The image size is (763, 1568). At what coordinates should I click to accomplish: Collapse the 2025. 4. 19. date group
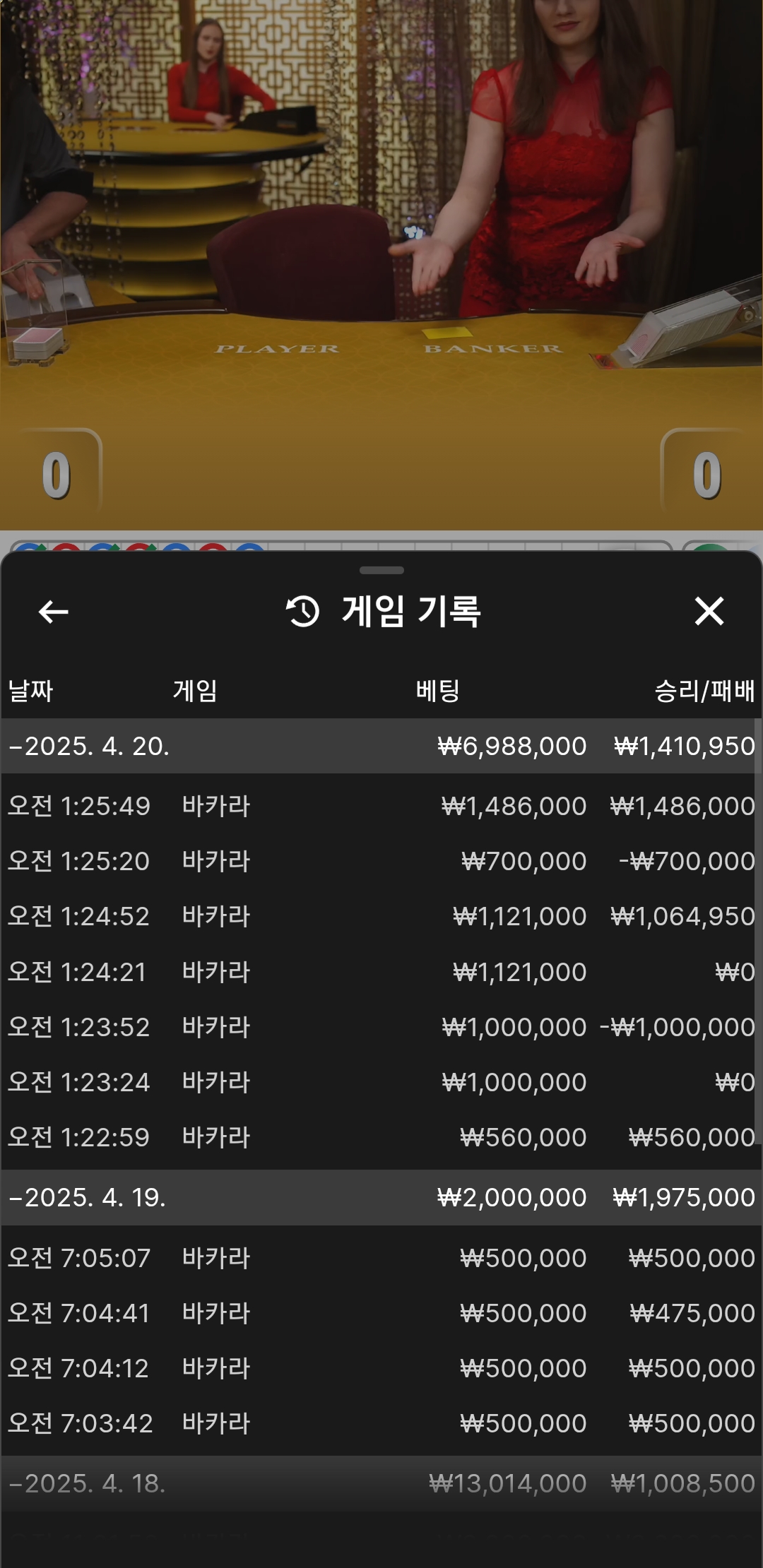point(88,1198)
